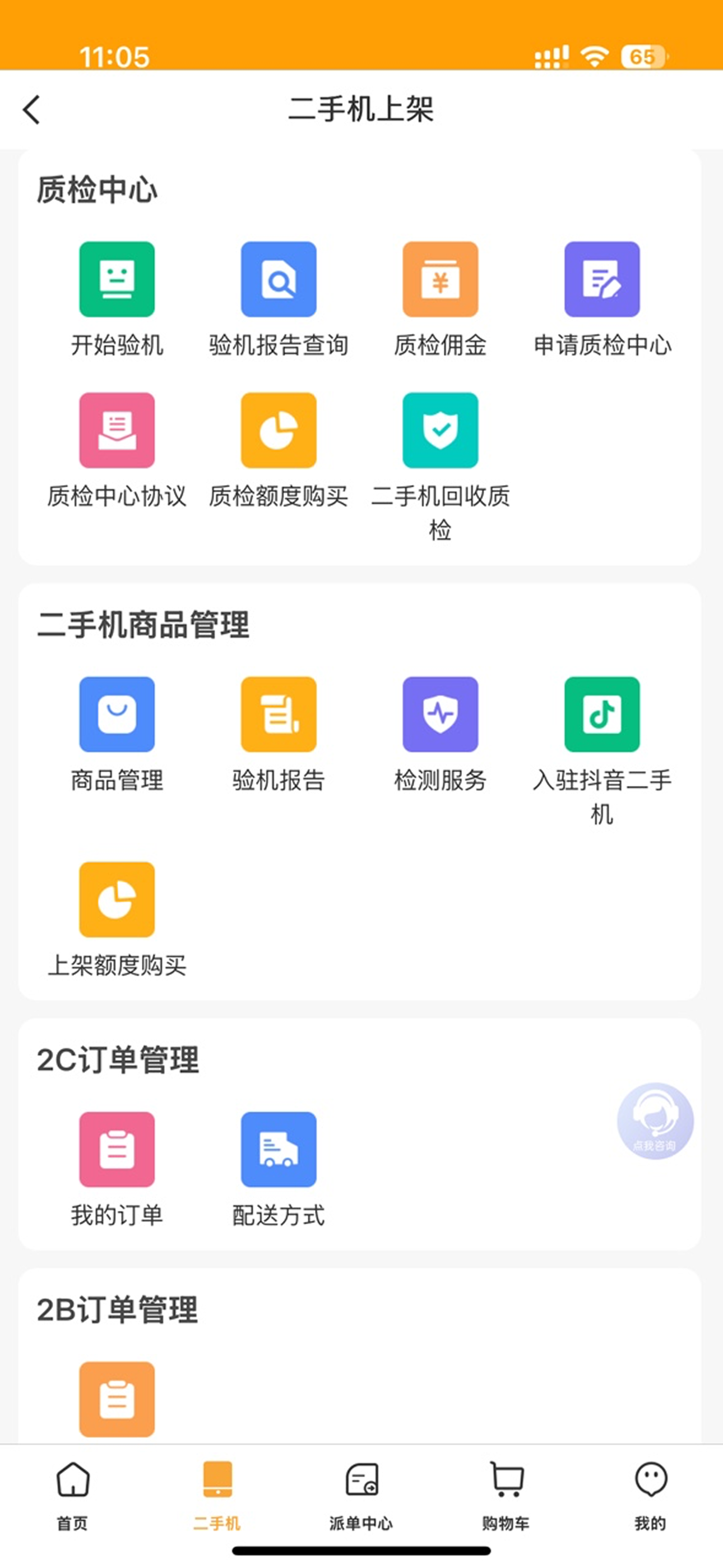The image size is (723, 1568).
Task: View 我的订单 under 2C订单管理
Action: point(117,1151)
